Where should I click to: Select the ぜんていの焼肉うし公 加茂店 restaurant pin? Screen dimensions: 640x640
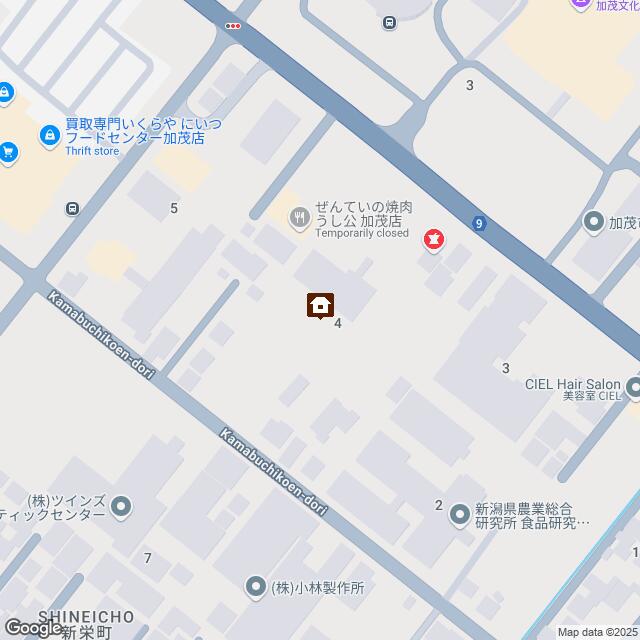[x=299, y=216]
